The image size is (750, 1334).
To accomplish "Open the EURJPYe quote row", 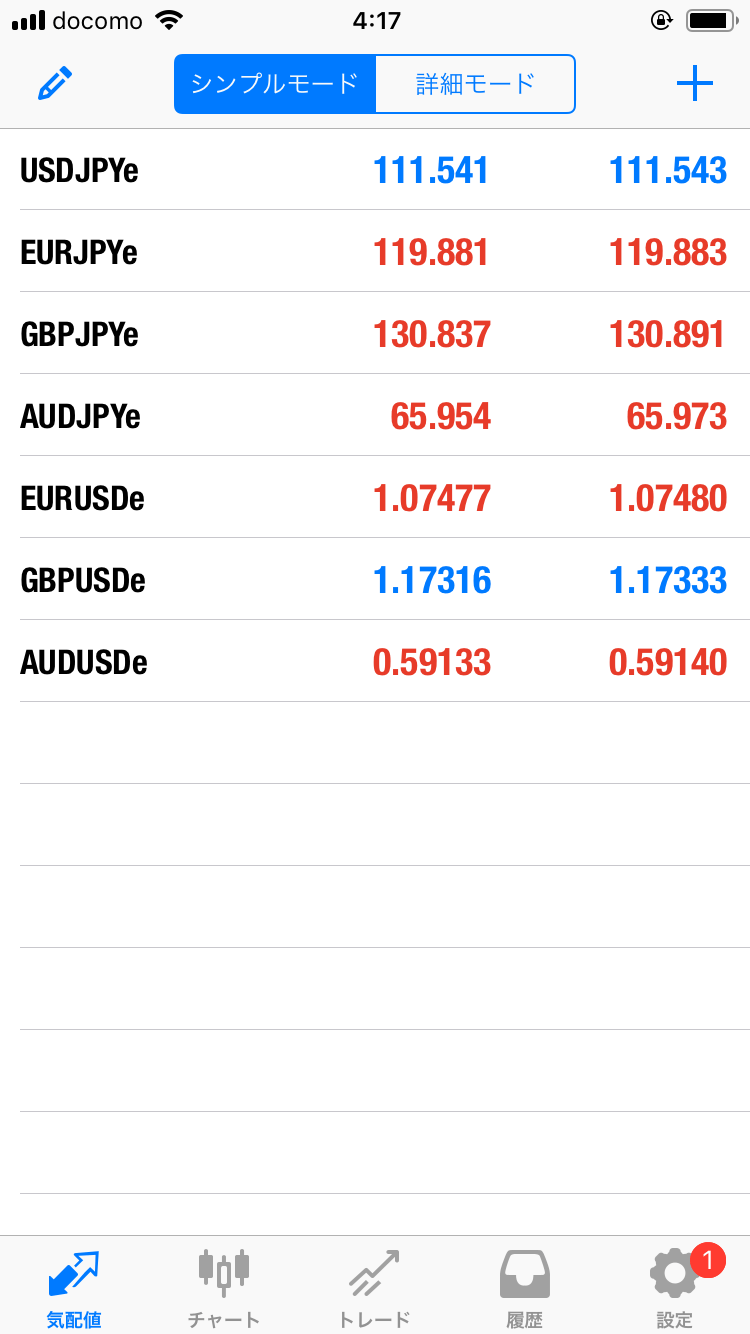I will (x=375, y=252).
